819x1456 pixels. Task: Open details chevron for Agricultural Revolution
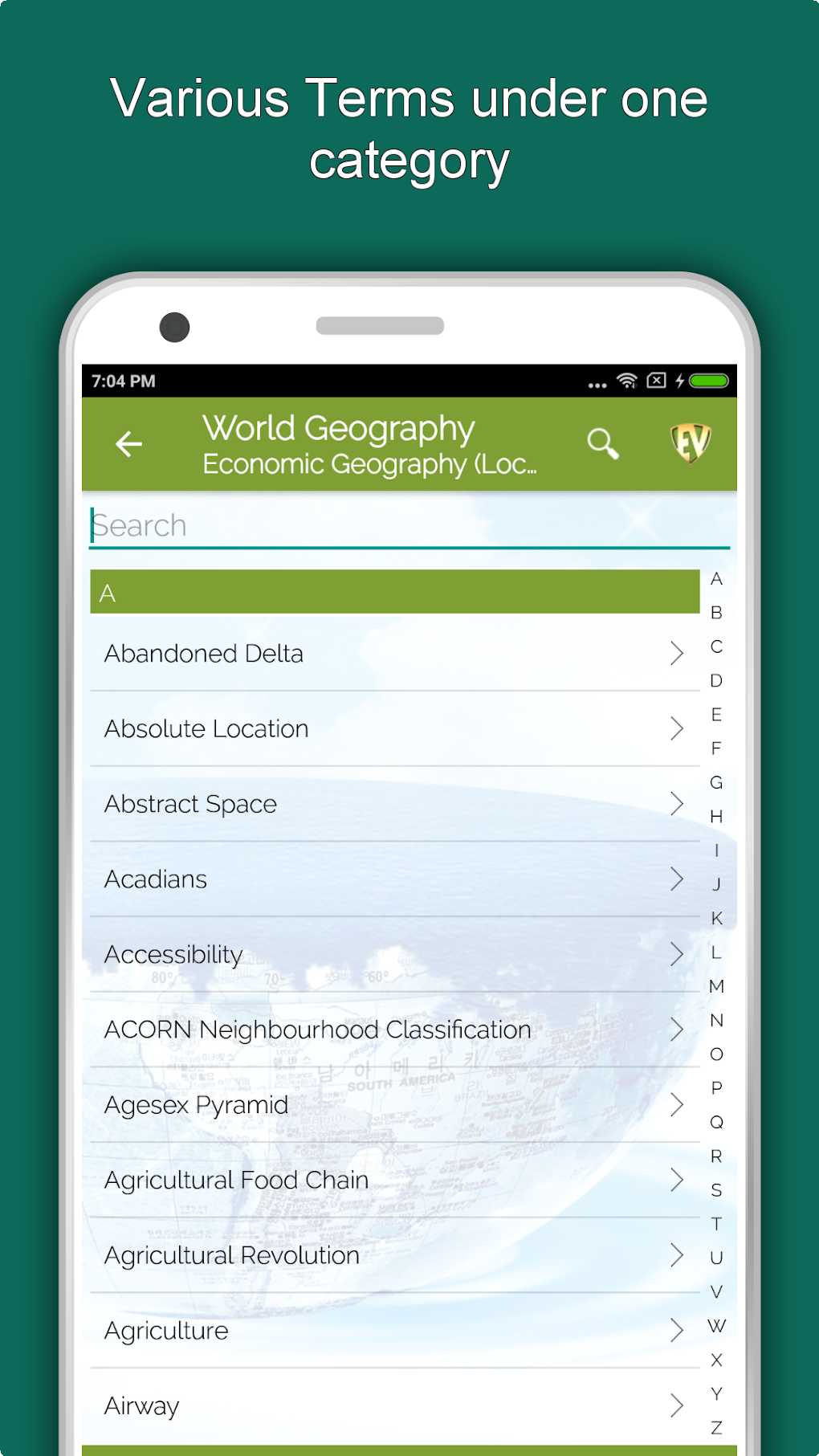(393, 1254)
